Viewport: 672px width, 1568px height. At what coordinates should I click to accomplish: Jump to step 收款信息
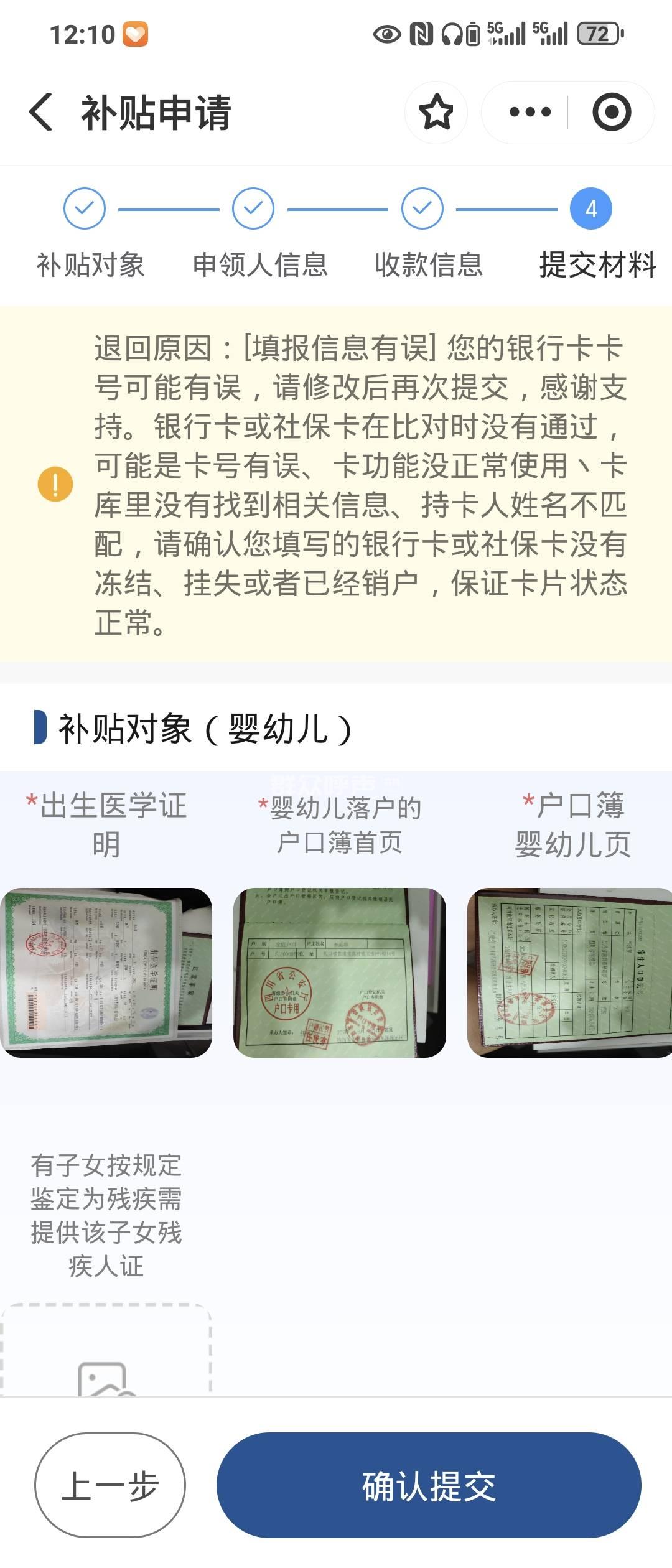[x=422, y=209]
